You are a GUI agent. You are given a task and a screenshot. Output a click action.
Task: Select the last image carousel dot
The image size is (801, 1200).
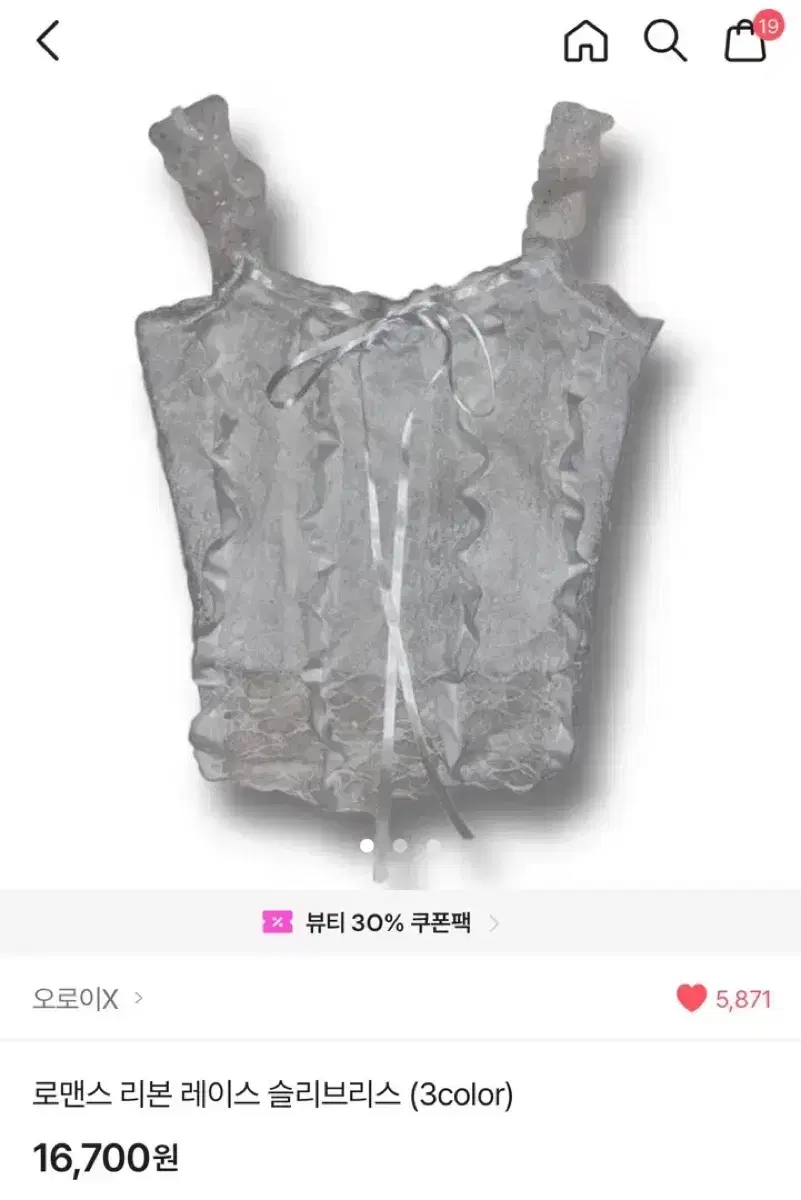(435, 845)
